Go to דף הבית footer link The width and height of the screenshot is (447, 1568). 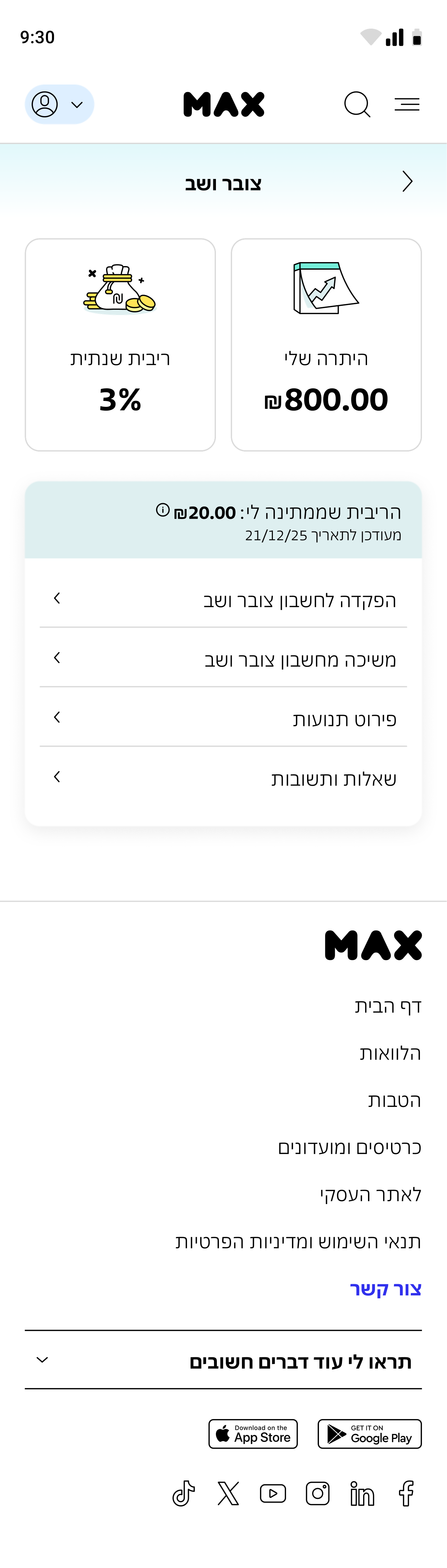click(x=388, y=1006)
